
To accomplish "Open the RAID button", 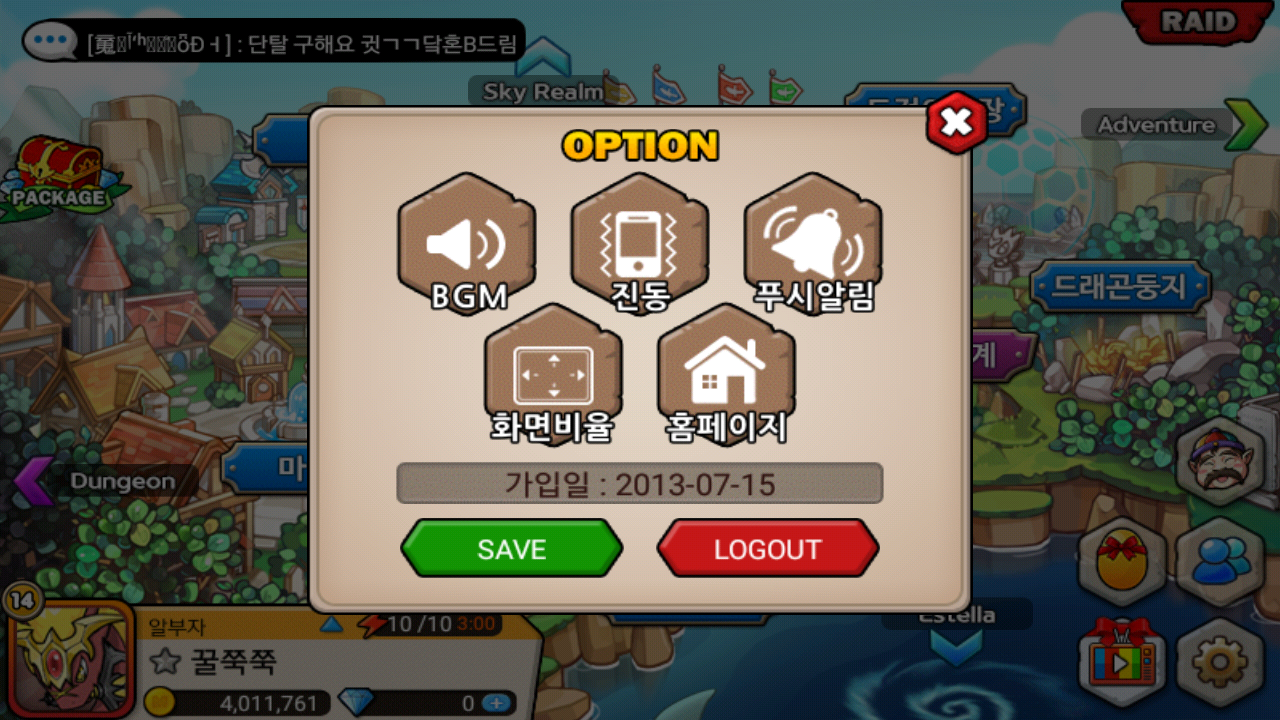I will coord(1197,22).
